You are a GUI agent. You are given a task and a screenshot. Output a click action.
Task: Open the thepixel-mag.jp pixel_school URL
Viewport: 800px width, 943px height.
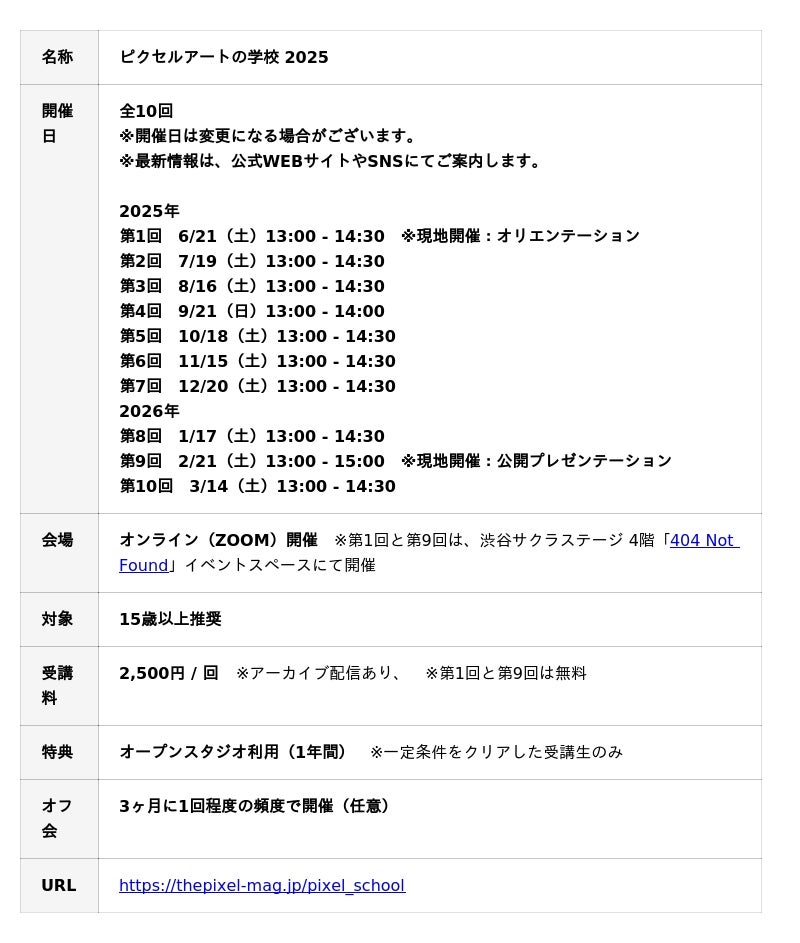point(262,886)
